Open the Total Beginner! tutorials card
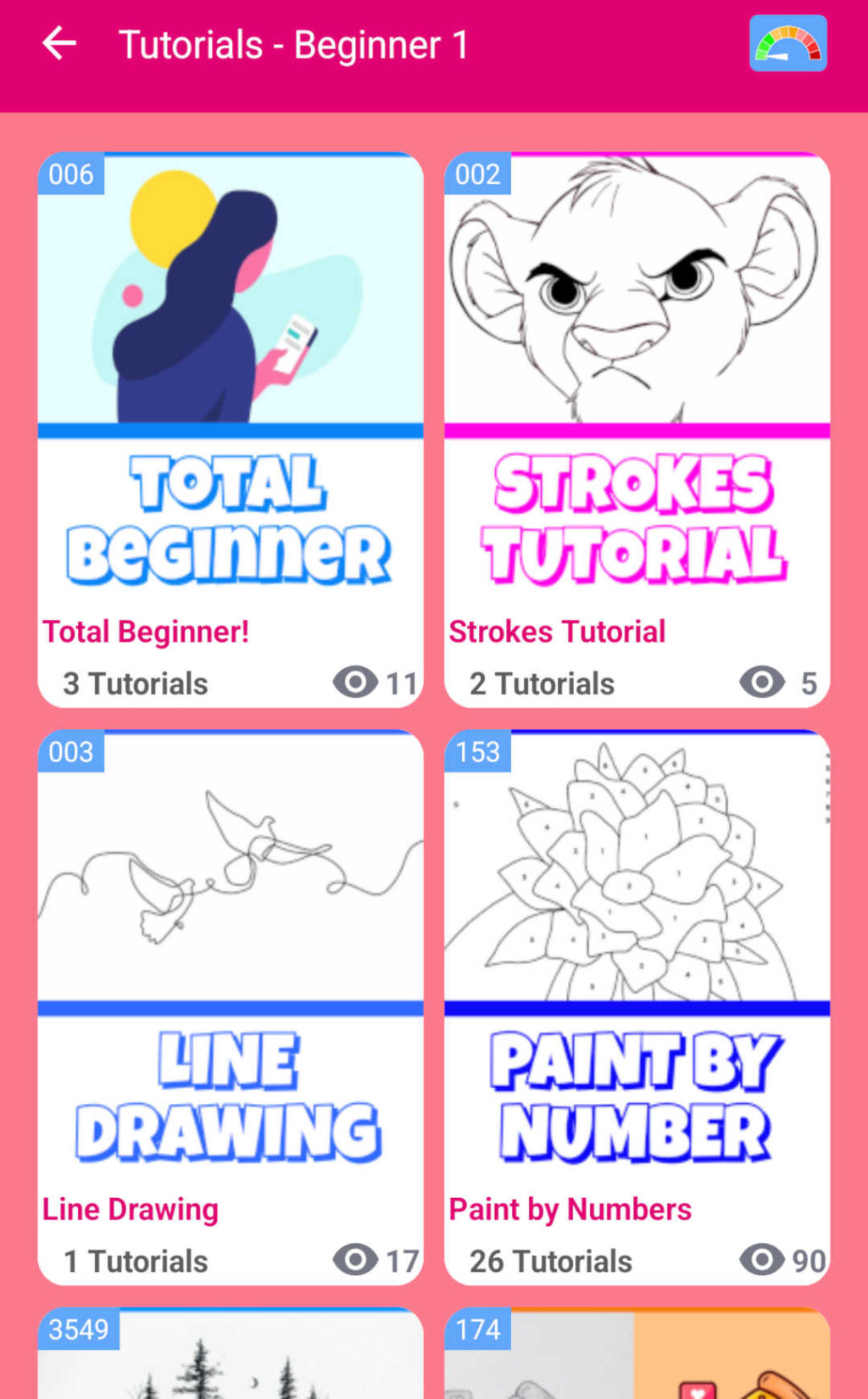The width and height of the screenshot is (868, 1399). [231, 430]
